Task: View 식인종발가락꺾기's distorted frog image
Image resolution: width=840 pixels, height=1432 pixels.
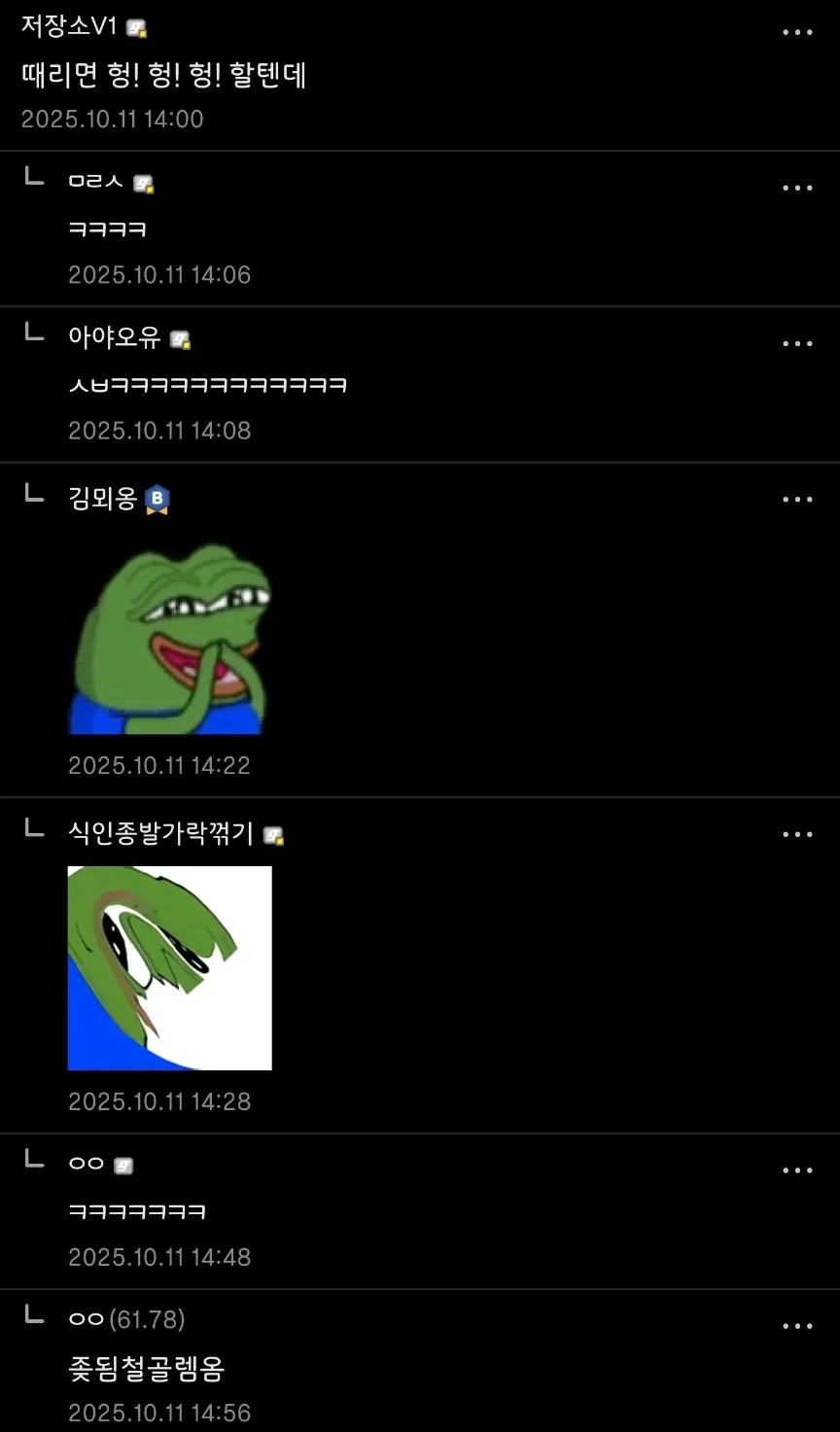Action: (169, 968)
